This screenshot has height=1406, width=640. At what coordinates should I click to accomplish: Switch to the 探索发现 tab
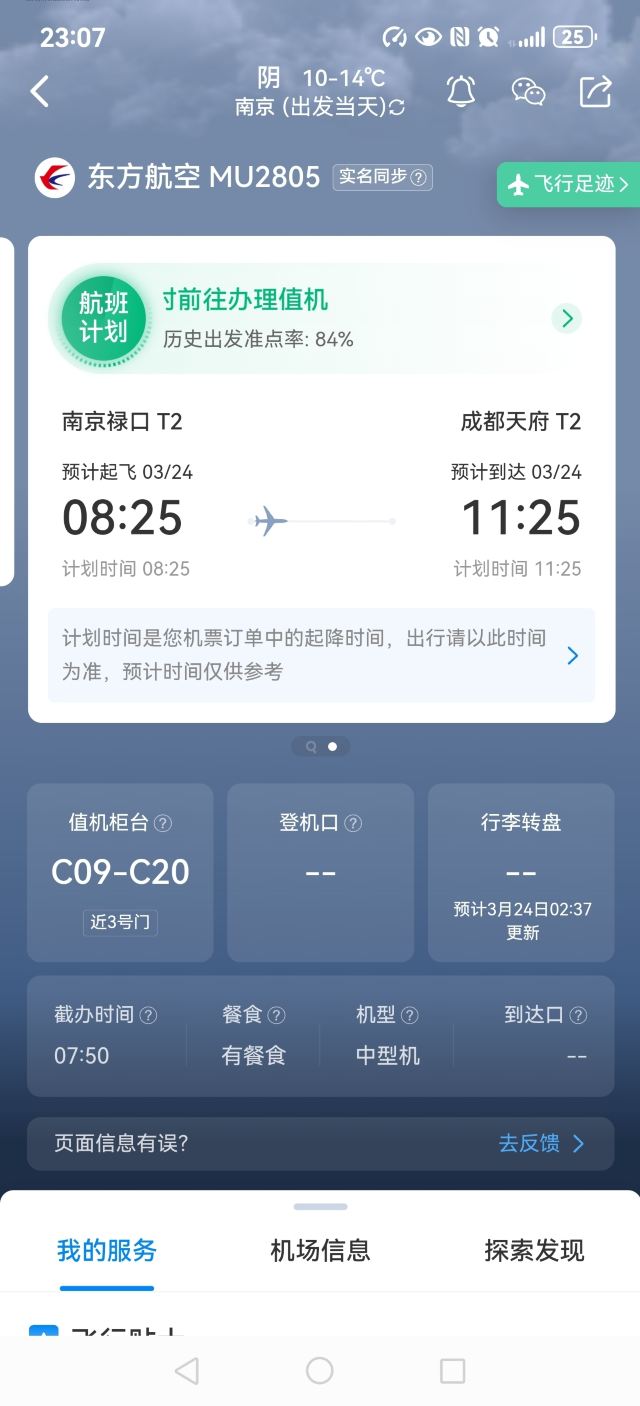[x=534, y=1250]
